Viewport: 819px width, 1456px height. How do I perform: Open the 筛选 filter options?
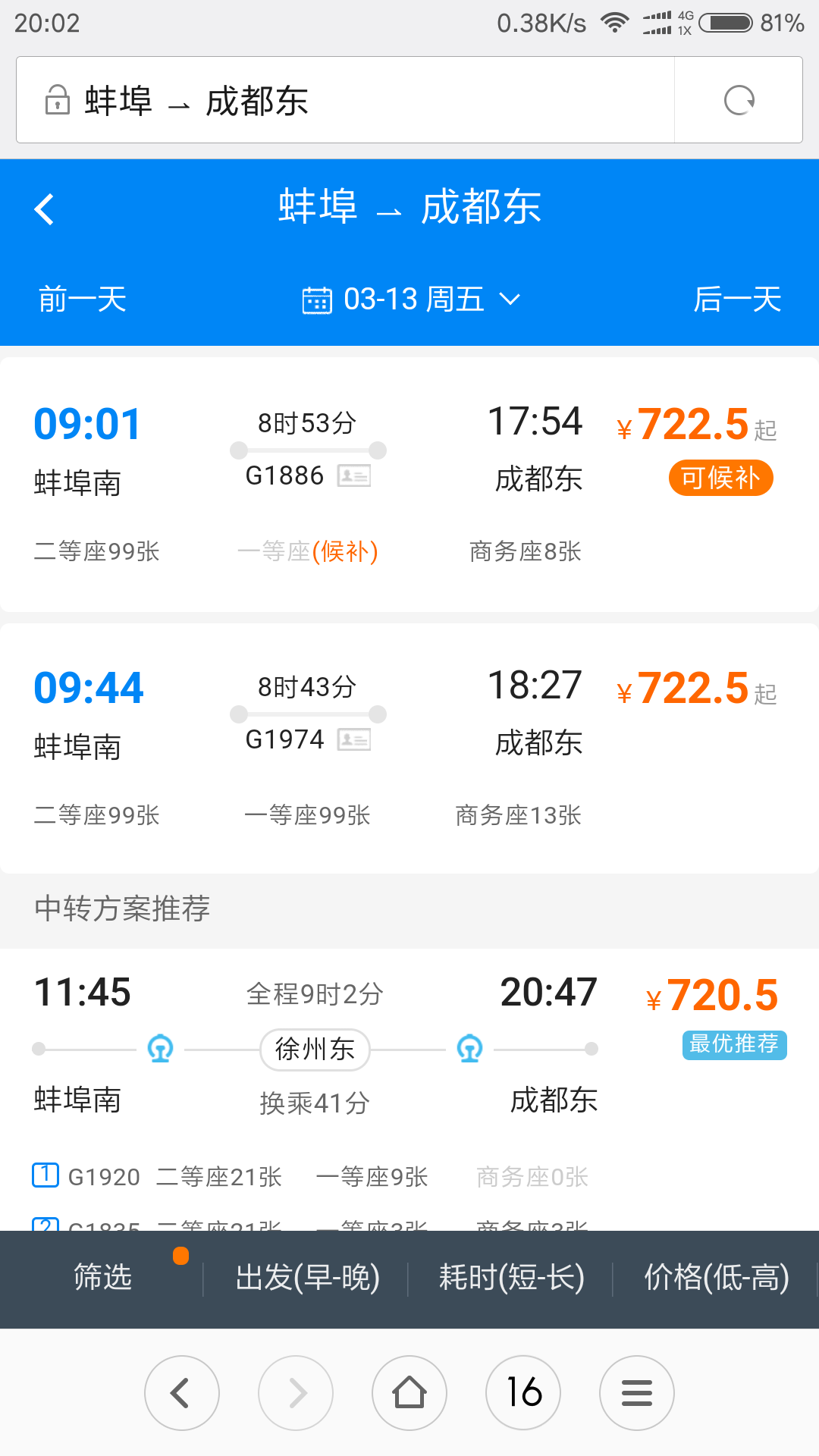tap(102, 1278)
